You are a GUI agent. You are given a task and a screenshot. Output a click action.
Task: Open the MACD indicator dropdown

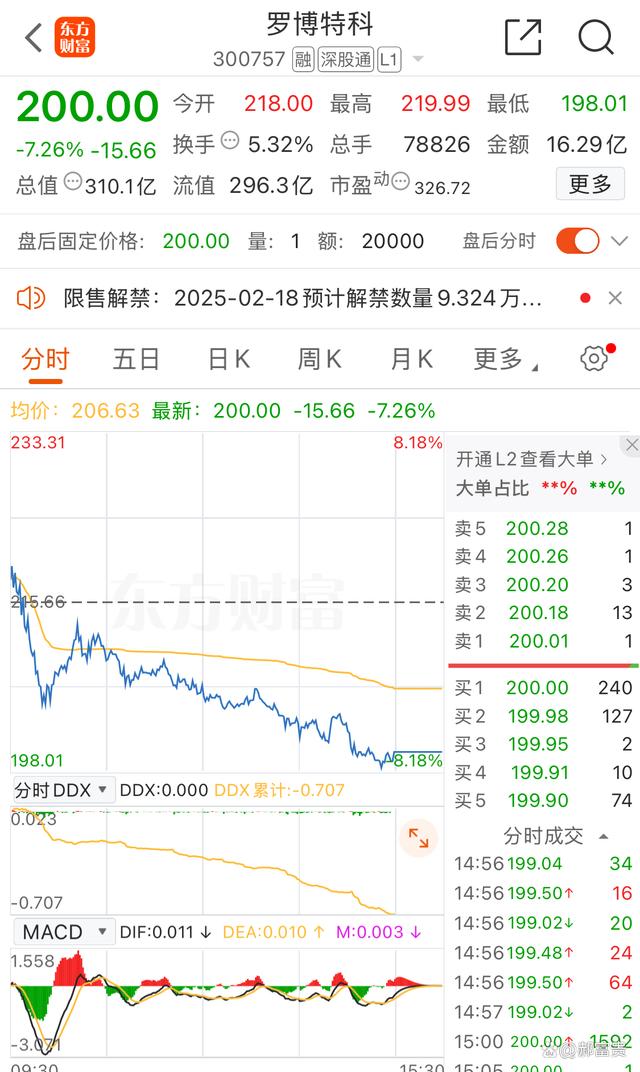62,932
